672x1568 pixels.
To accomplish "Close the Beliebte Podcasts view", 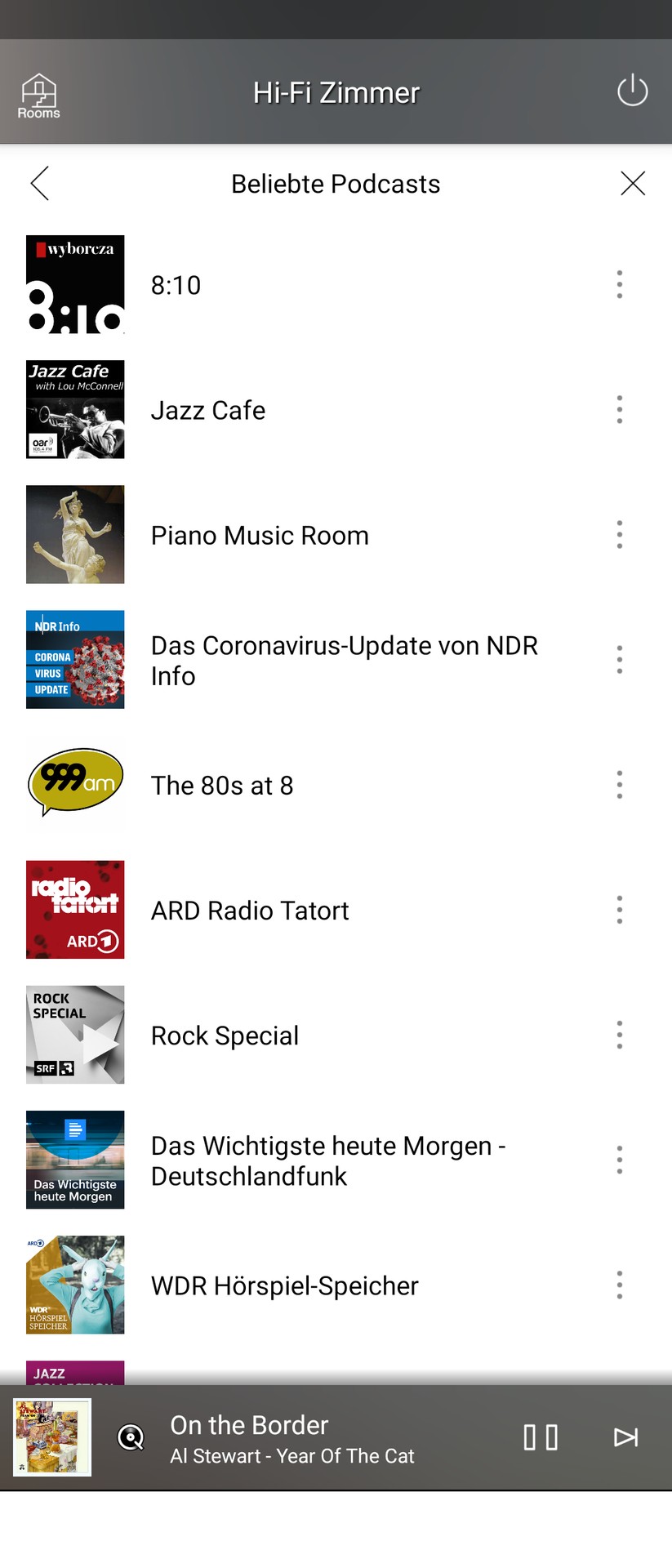I will pyautogui.click(x=633, y=184).
